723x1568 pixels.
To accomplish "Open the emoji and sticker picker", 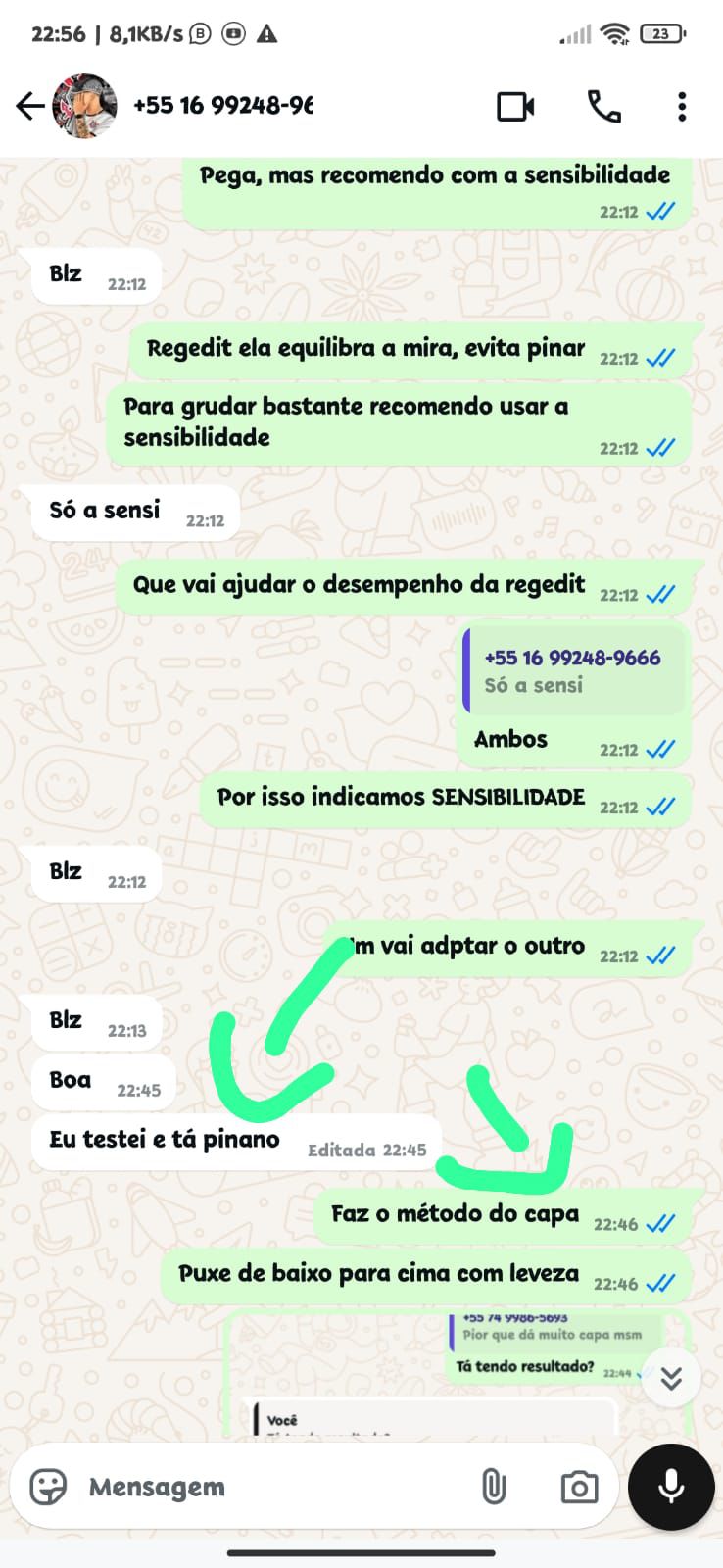I will [x=46, y=1487].
